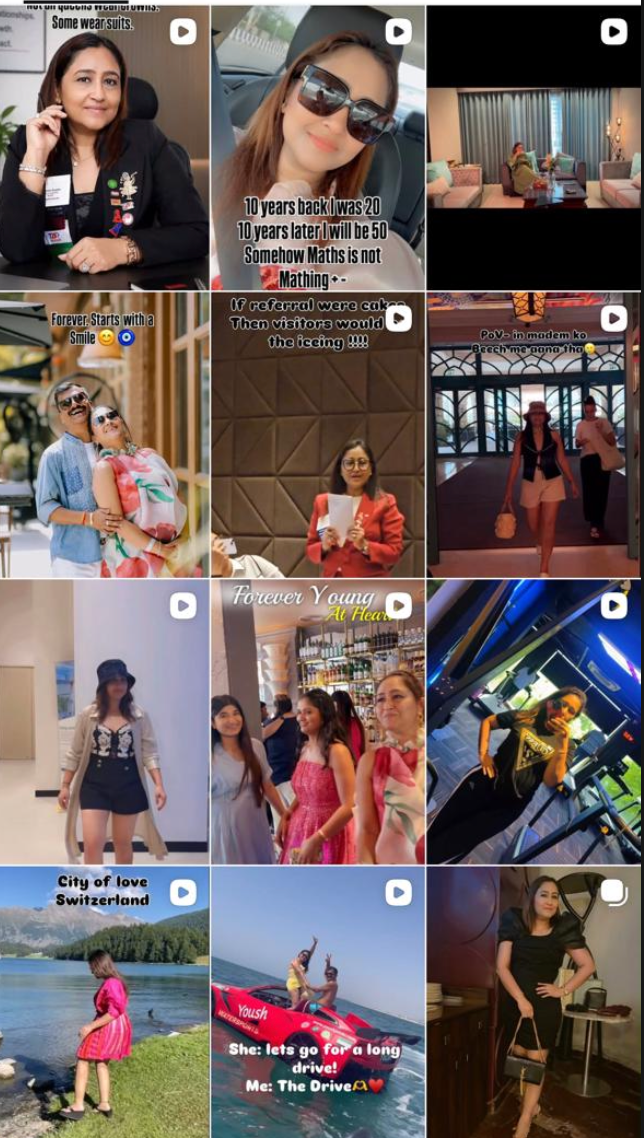Open the reel of woman in bucket hat and shorts
Viewport: 644px width, 1138px height.
click(105, 721)
